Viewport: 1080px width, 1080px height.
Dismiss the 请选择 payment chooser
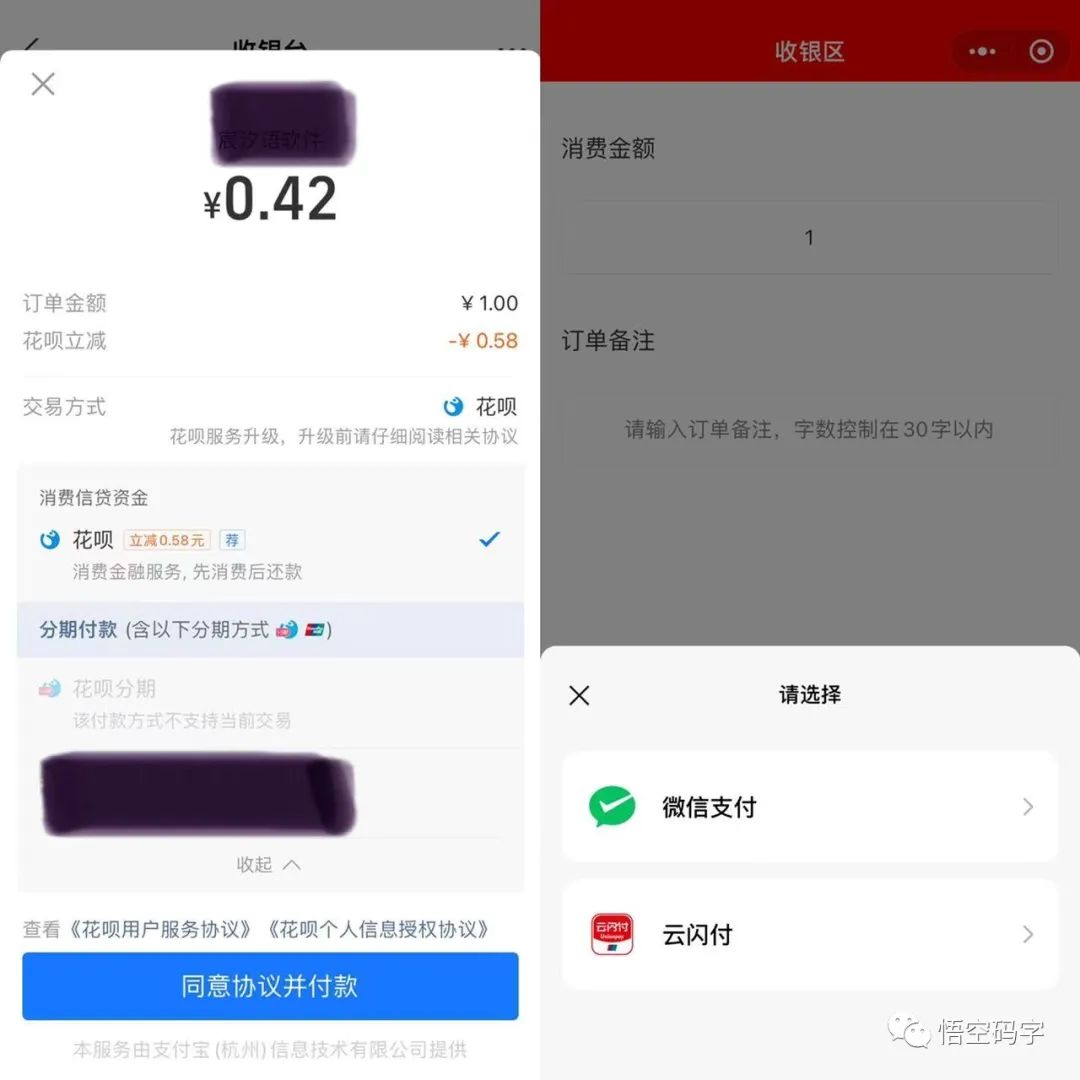(x=579, y=696)
